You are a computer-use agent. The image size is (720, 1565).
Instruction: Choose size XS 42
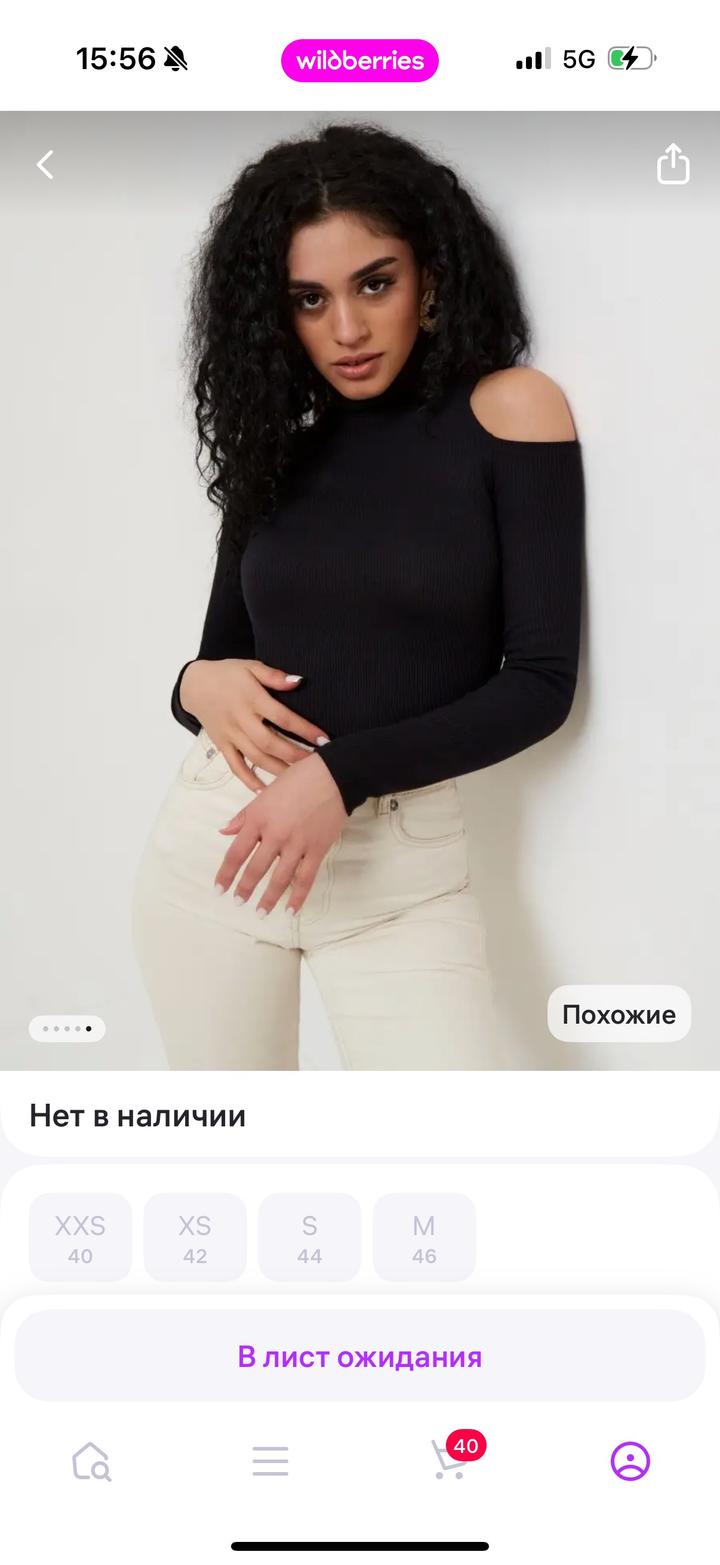195,1238
